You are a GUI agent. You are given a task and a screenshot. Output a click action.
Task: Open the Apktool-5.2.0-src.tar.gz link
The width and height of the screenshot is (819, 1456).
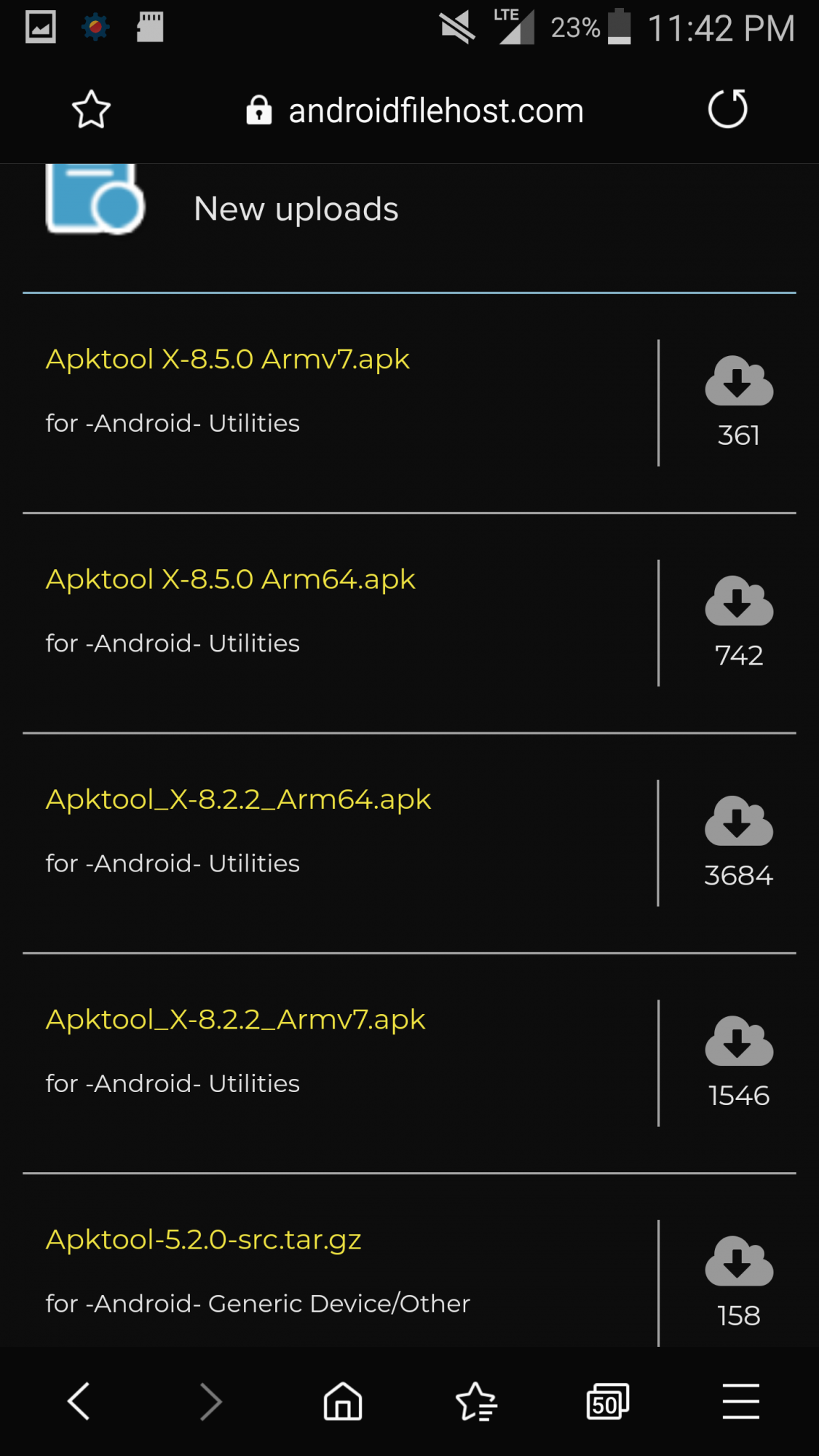tap(204, 1238)
